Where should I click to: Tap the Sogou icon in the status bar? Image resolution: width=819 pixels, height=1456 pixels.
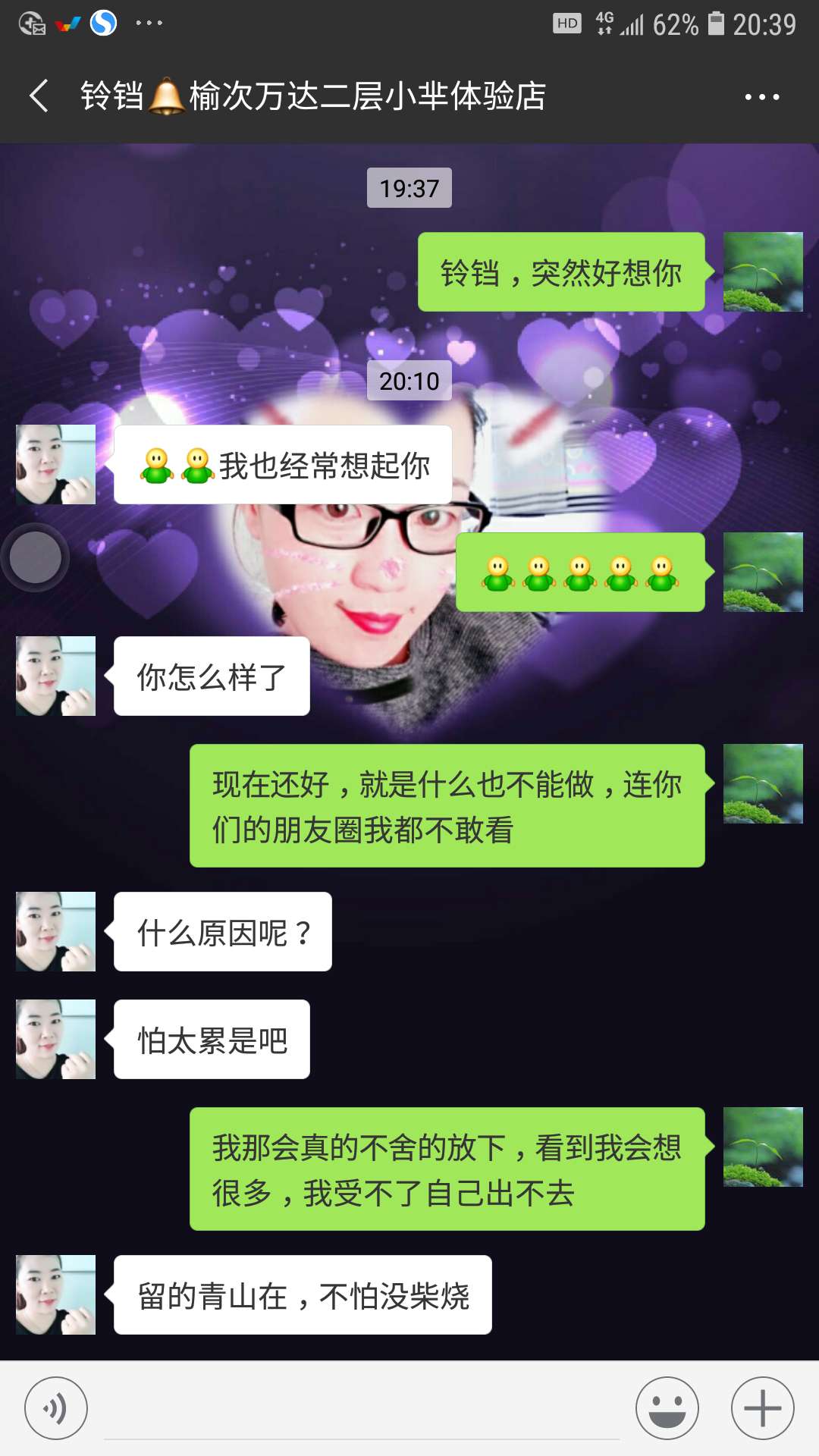pos(105,22)
